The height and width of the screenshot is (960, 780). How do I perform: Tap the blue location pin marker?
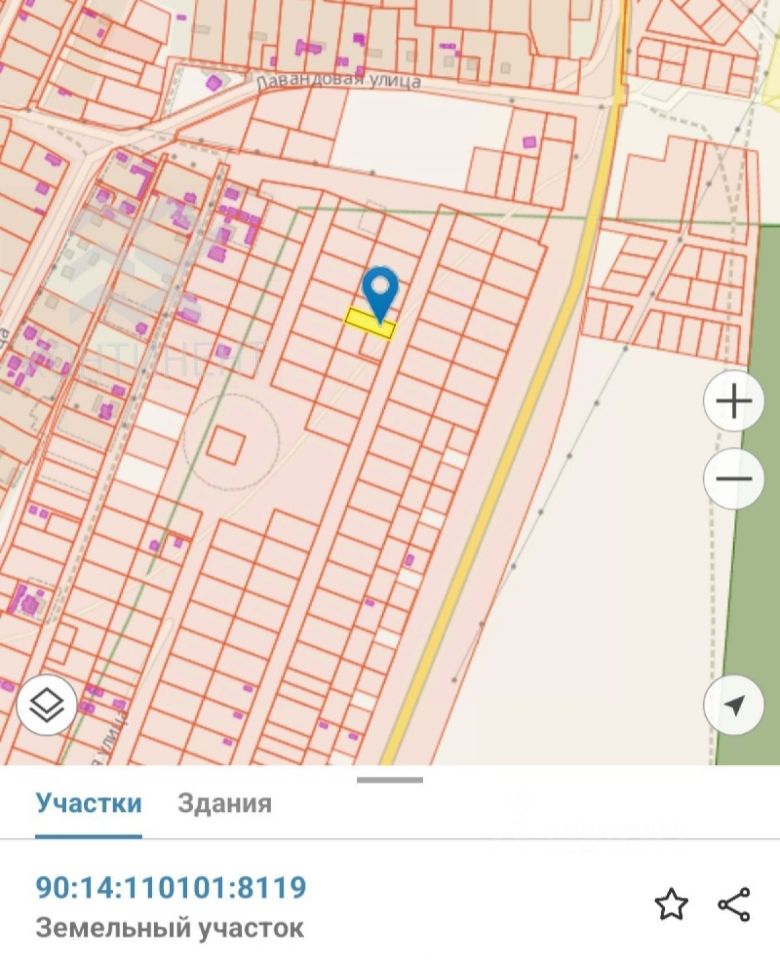click(380, 293)
